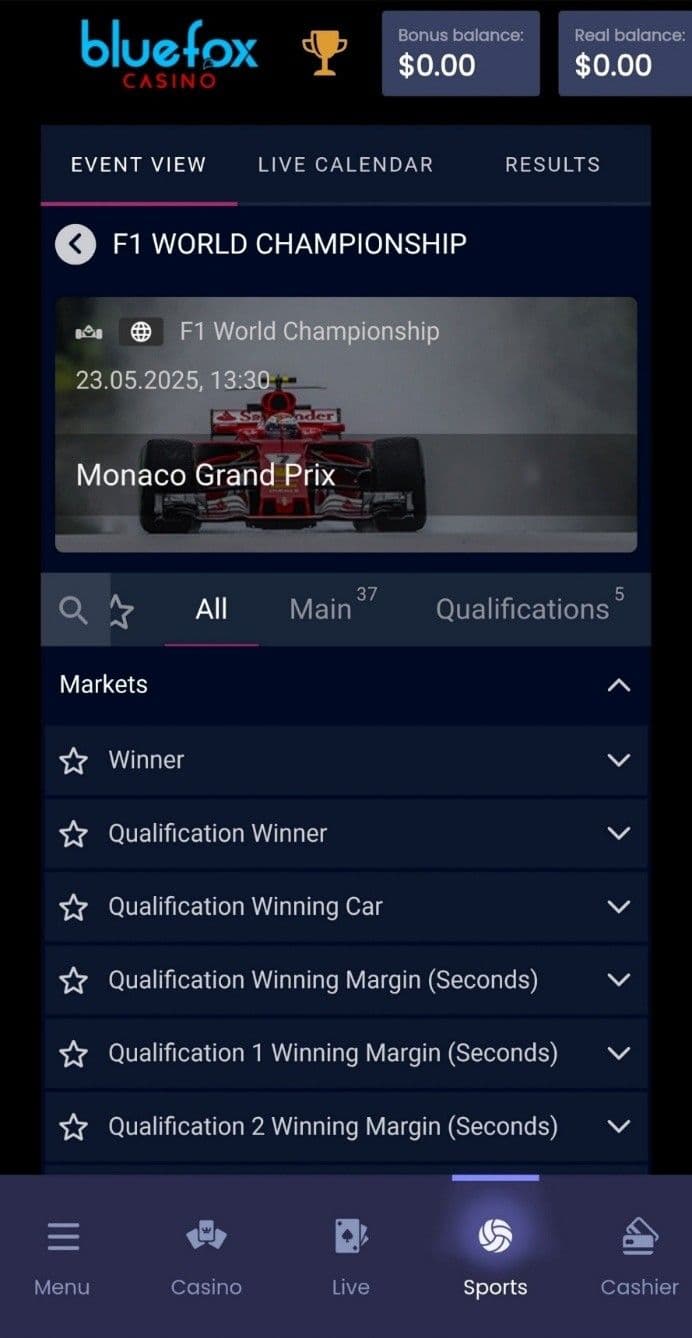Viewport: 692px width, 1338px height.
Task: Open the Event View tab
Action: (x=138, y=165)
